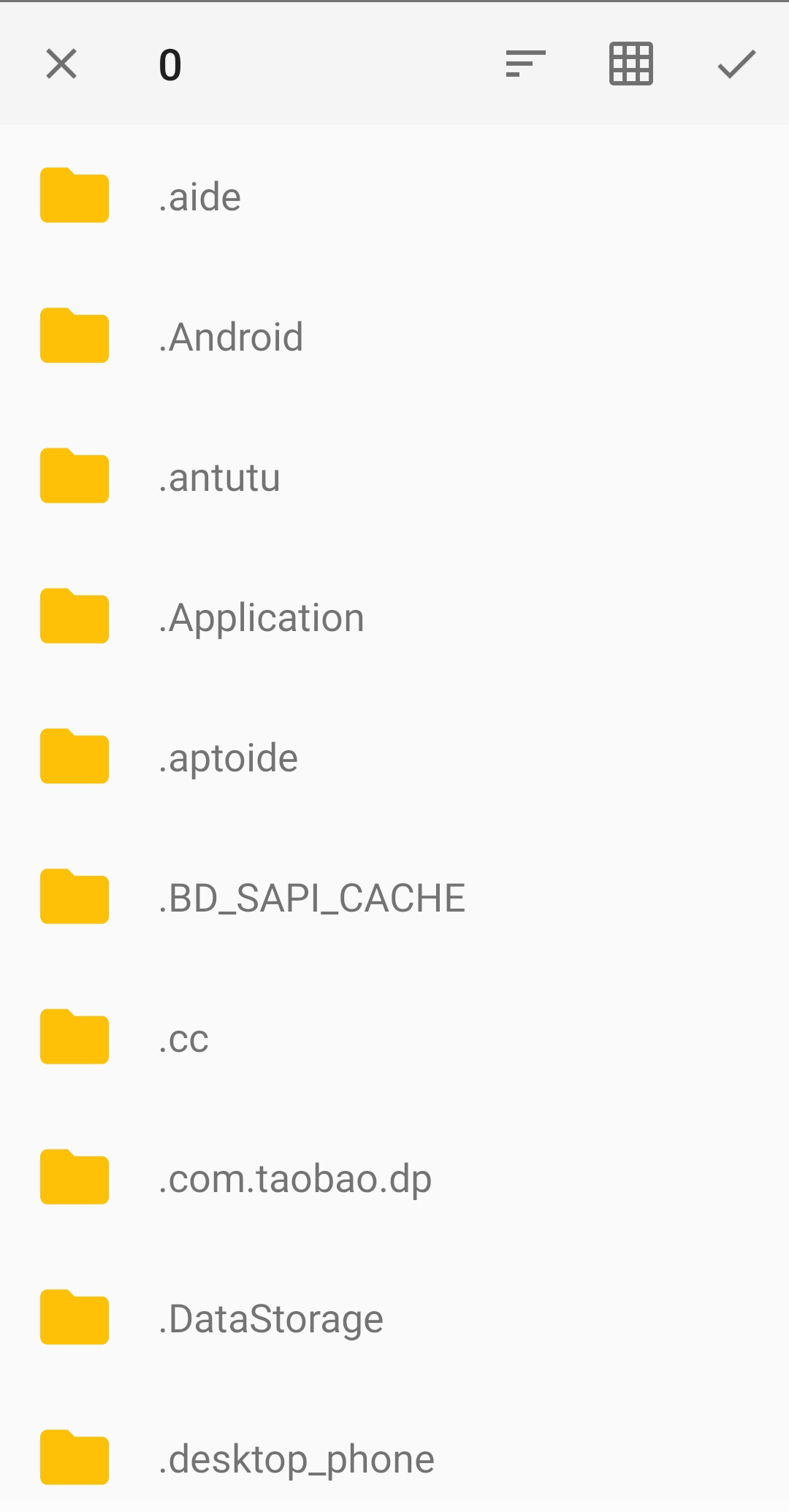Open the .aptoide folder
789x1512 pixels.
coord(228,758)
